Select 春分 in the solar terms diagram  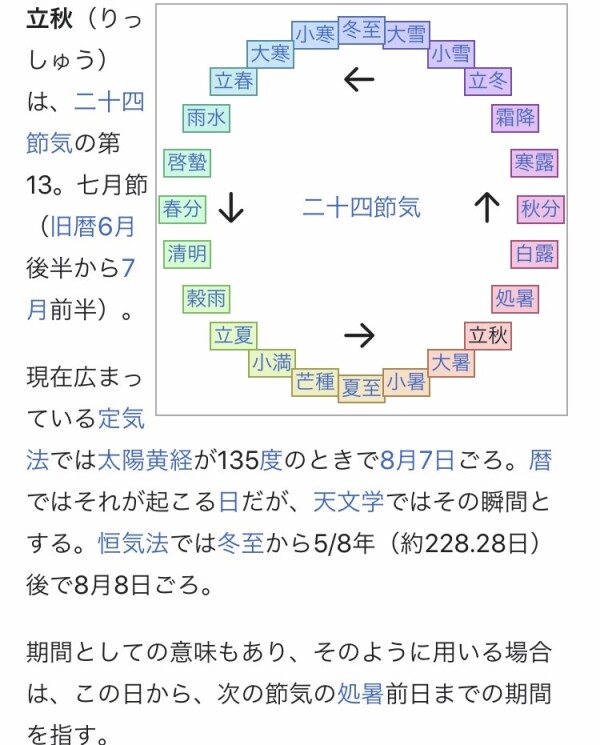(183, 209)
